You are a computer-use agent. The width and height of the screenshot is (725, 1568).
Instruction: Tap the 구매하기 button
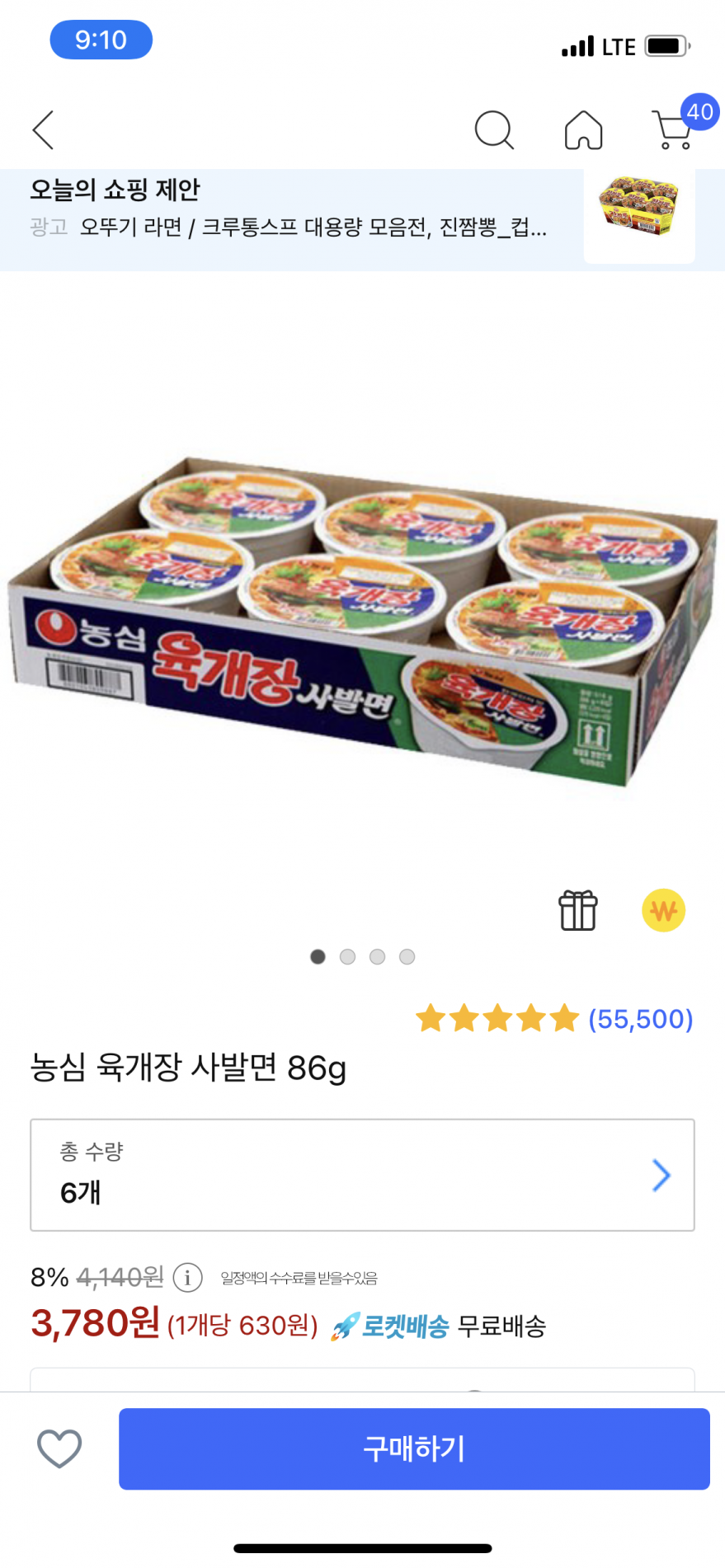[x=414, y=1448]
